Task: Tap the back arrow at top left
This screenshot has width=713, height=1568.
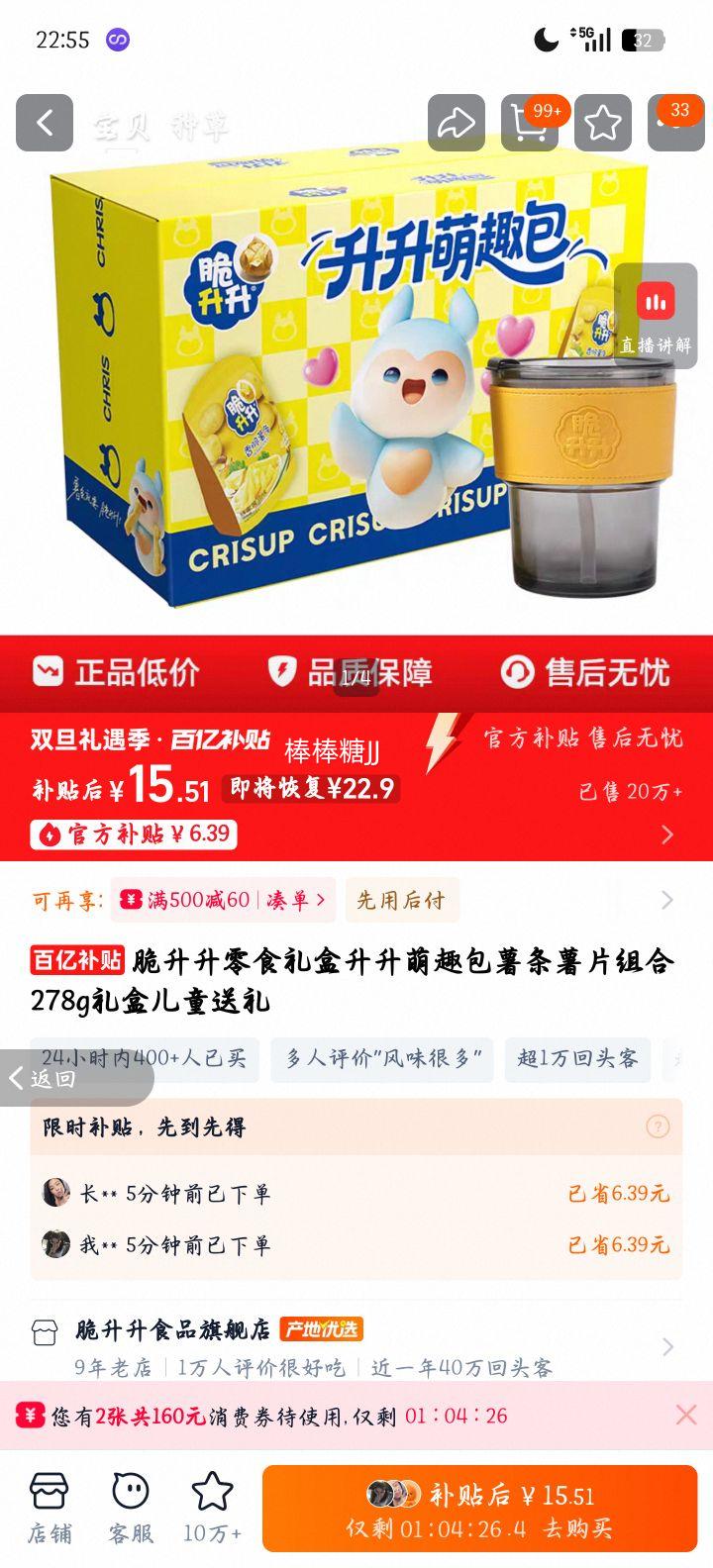Action: 44,122
